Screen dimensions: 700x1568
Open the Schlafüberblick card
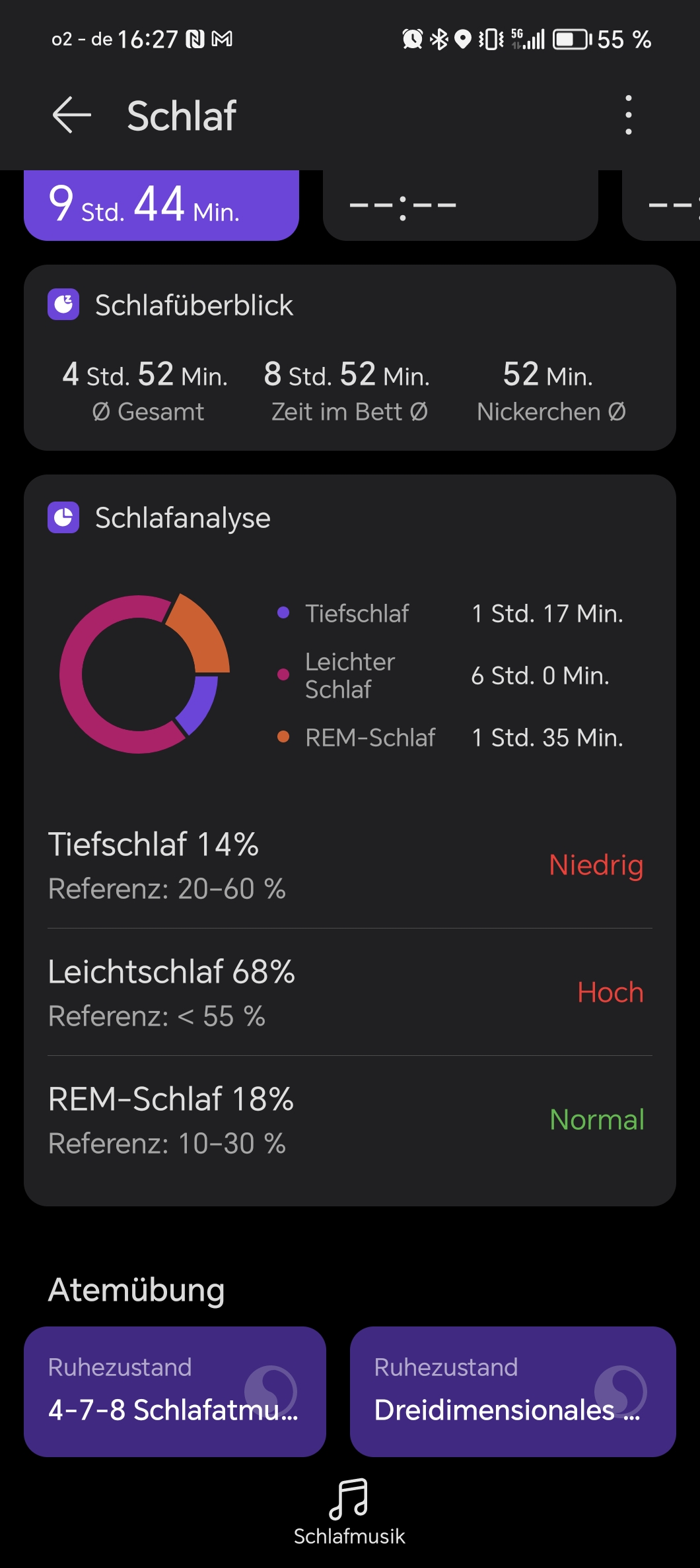[349, 358]
